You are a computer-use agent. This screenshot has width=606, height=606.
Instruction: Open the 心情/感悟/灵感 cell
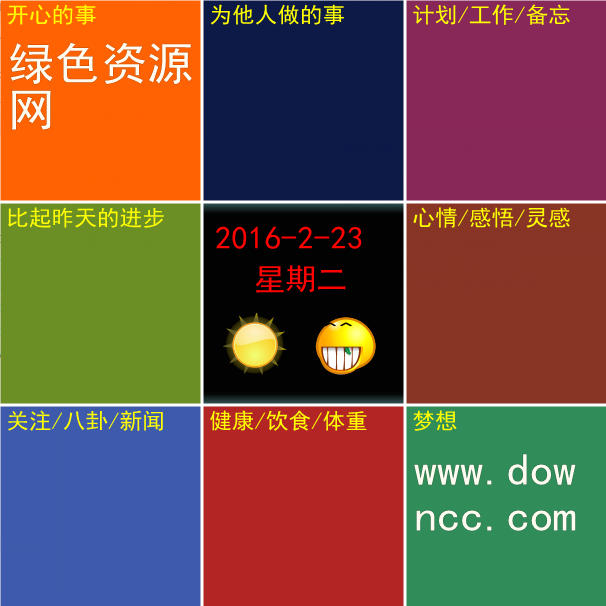coord(506,303)
